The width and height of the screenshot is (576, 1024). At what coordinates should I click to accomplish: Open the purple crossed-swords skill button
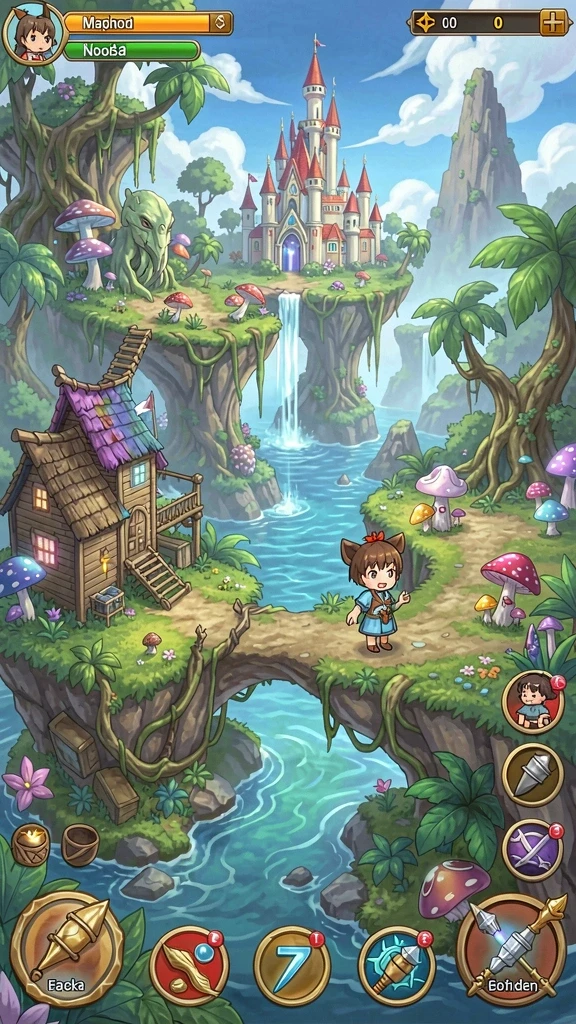[532, 851]
